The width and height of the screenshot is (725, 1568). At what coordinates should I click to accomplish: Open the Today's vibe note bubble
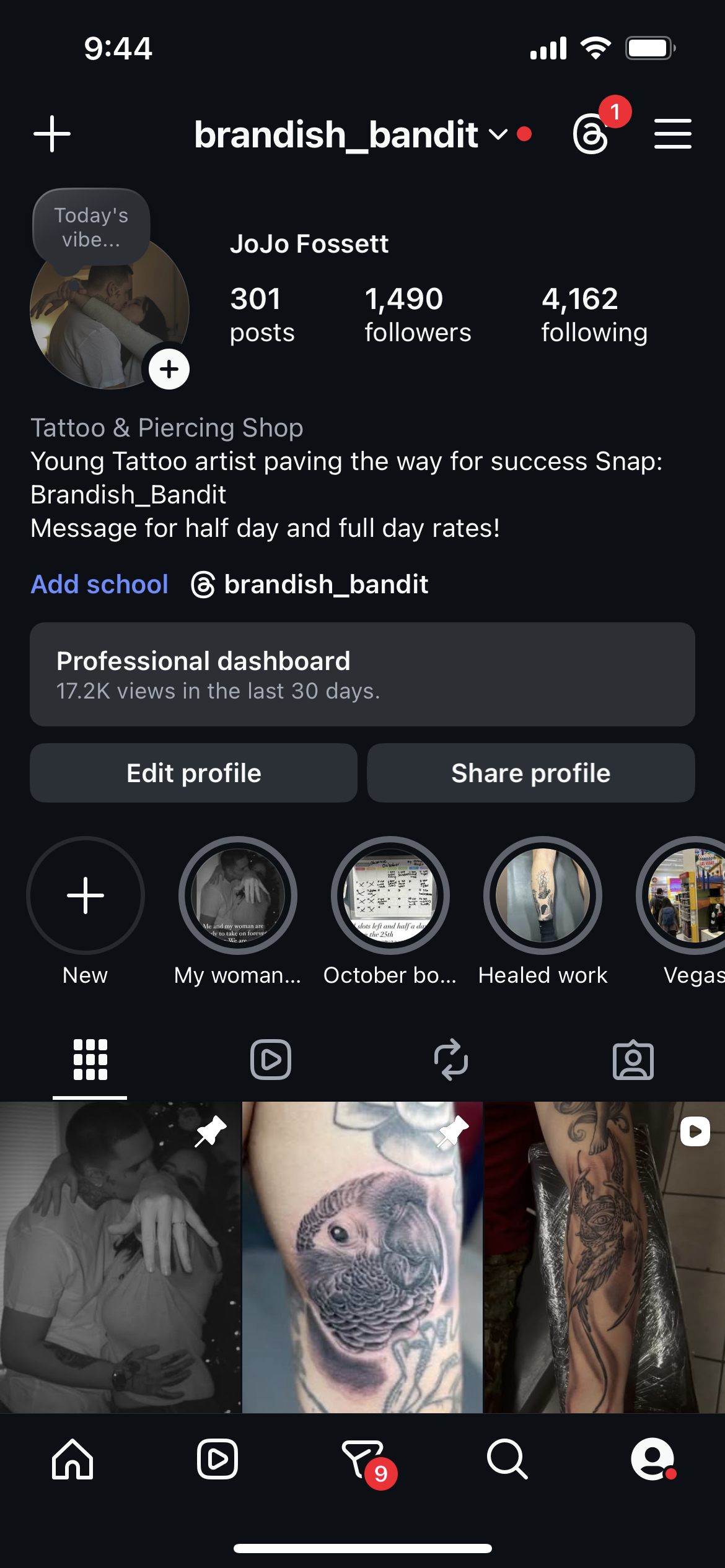[x=91, y=227]
